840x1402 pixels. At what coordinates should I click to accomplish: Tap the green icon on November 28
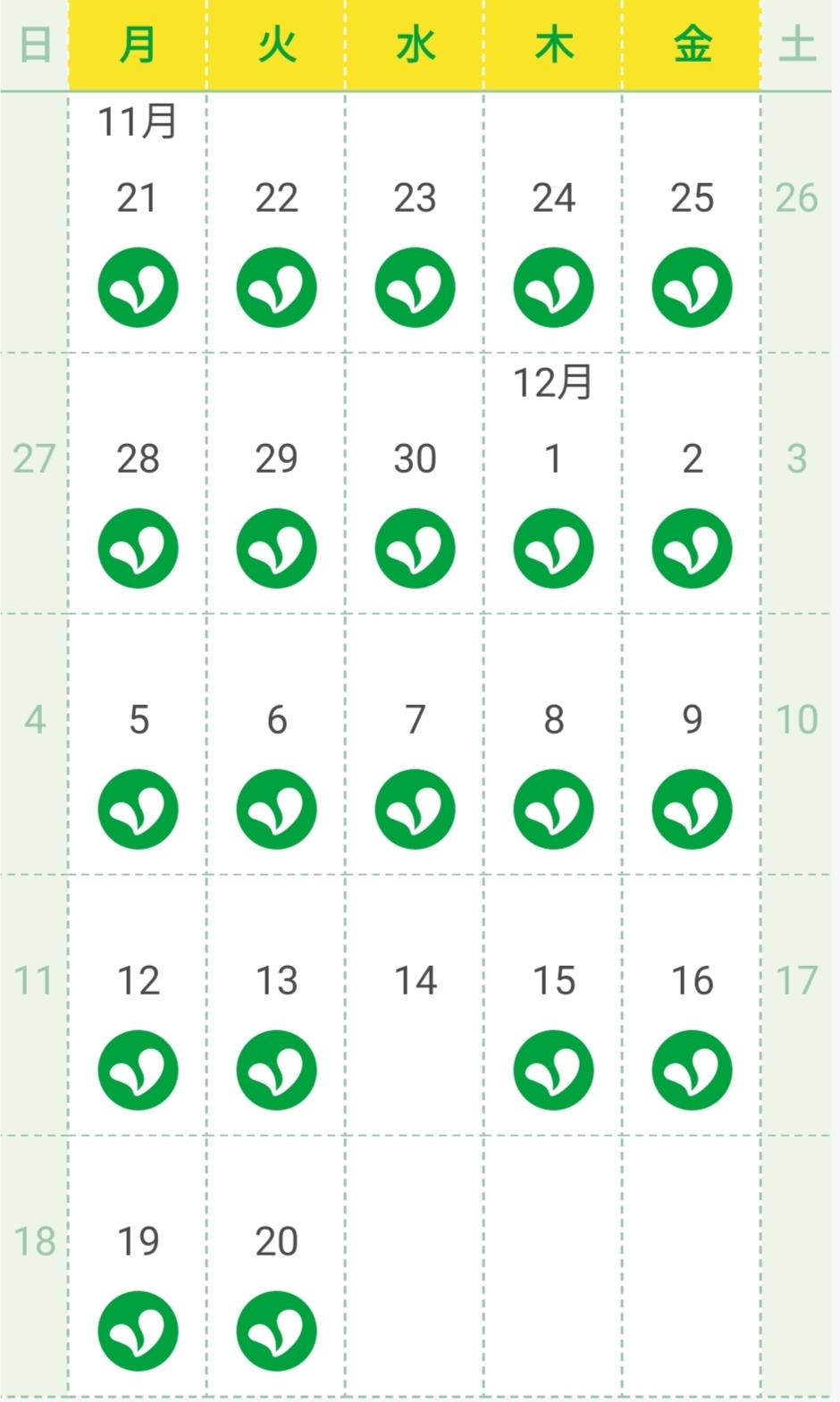(138, 549)
